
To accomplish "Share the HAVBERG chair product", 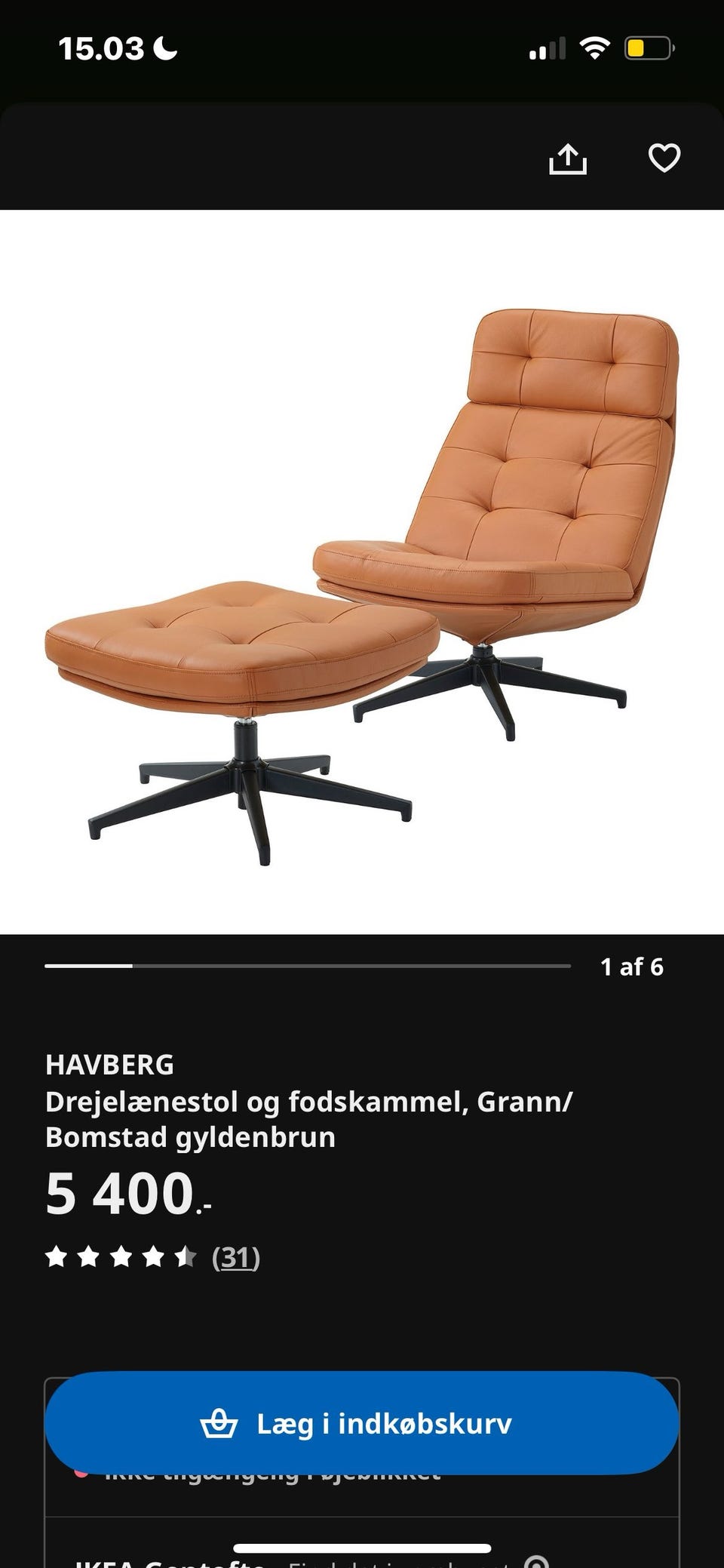I will point(567,158).
